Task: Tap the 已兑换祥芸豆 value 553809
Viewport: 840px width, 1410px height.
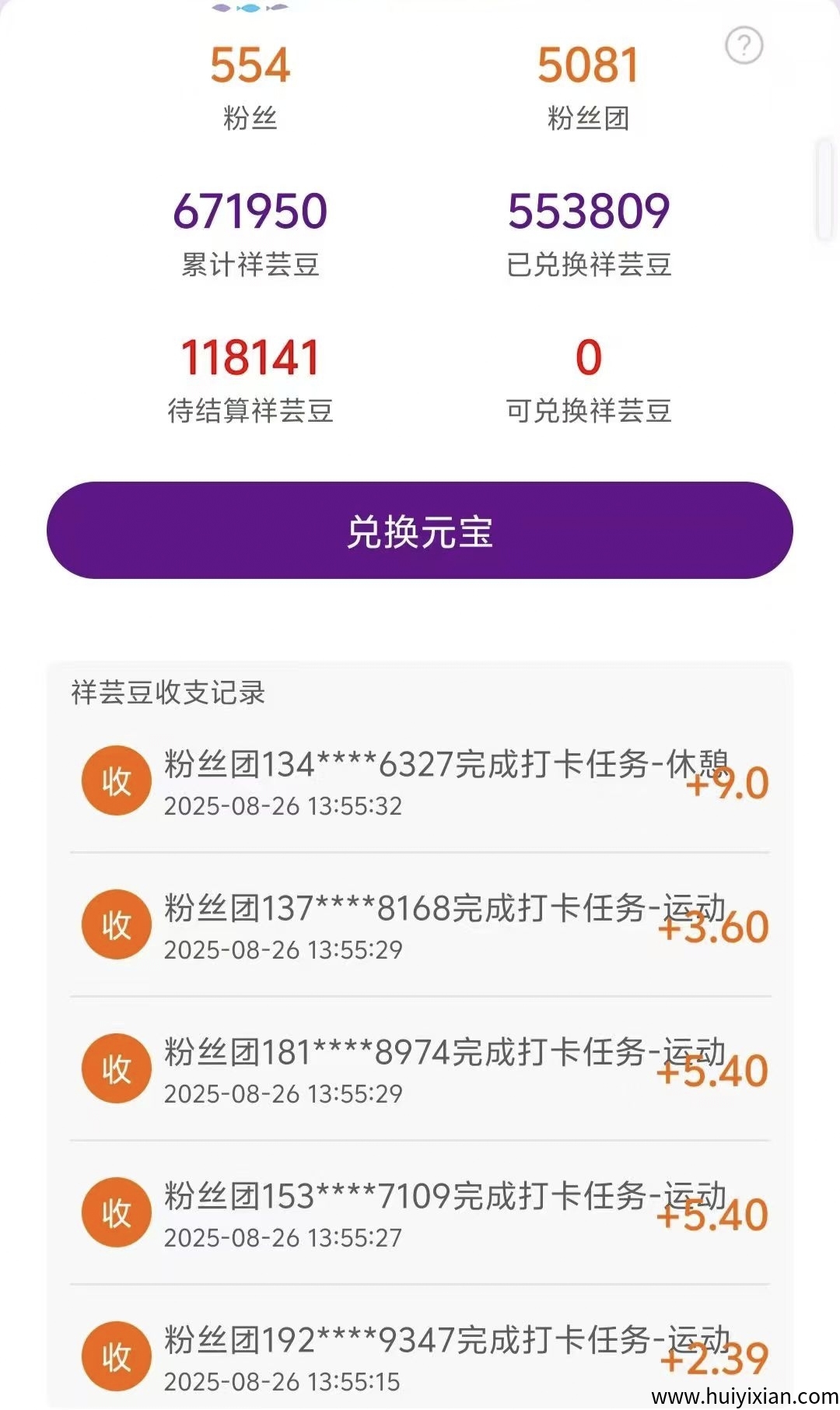Action: (x=590, y=209)
